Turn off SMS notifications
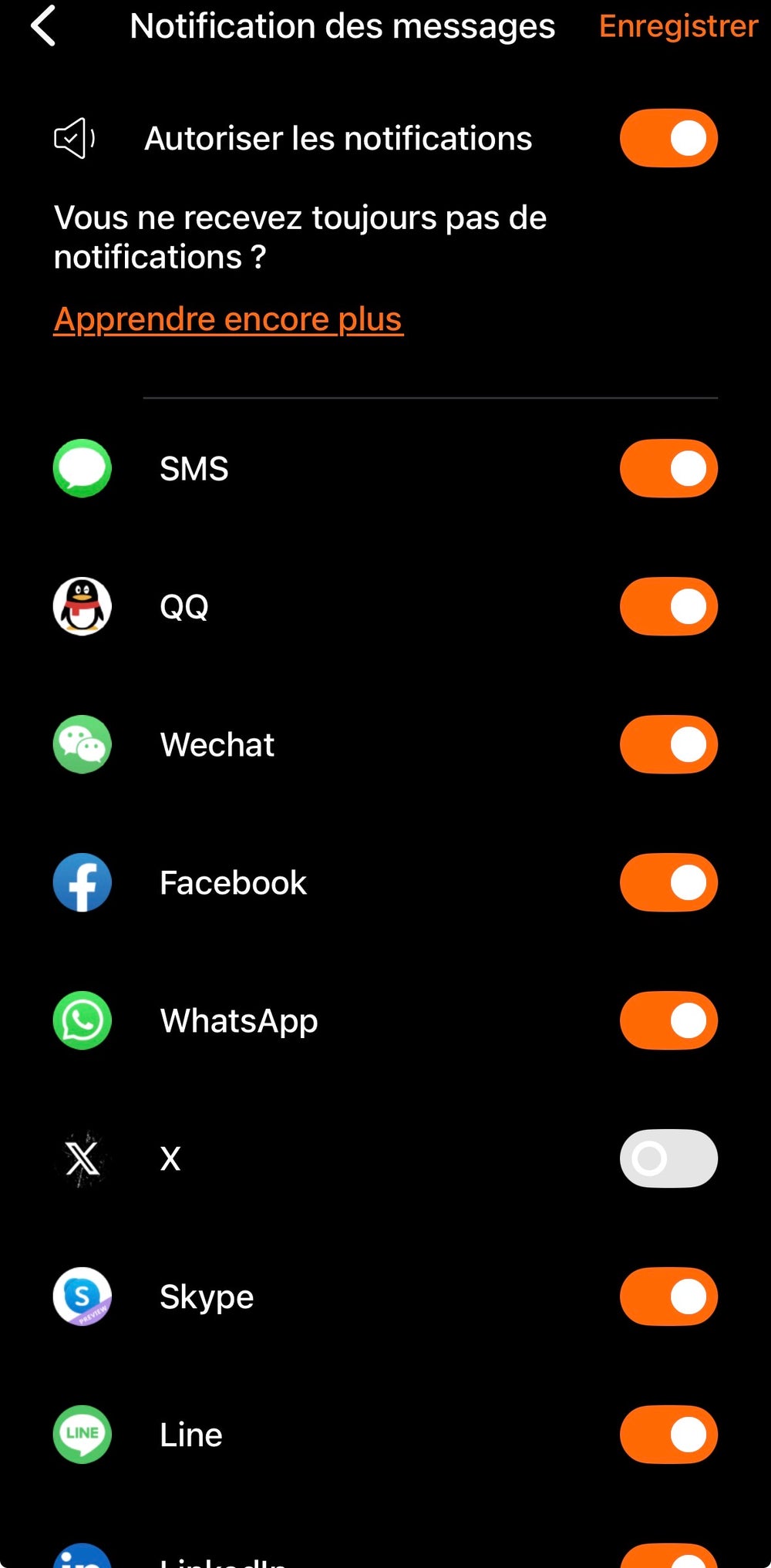Viewport: 771px width, 1568px height. [668, 468]
